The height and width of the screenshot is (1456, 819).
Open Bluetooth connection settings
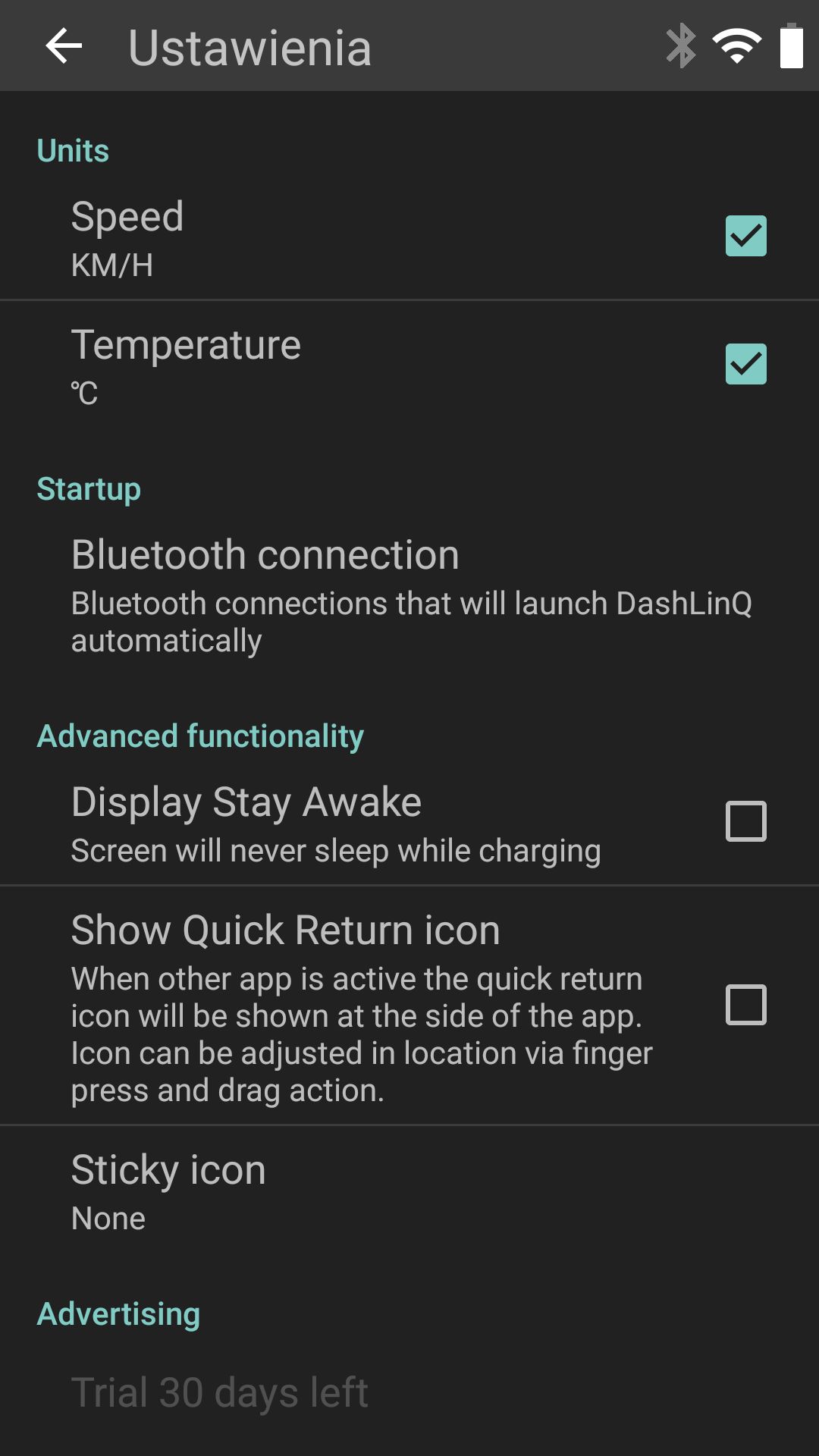click(409, 595)
